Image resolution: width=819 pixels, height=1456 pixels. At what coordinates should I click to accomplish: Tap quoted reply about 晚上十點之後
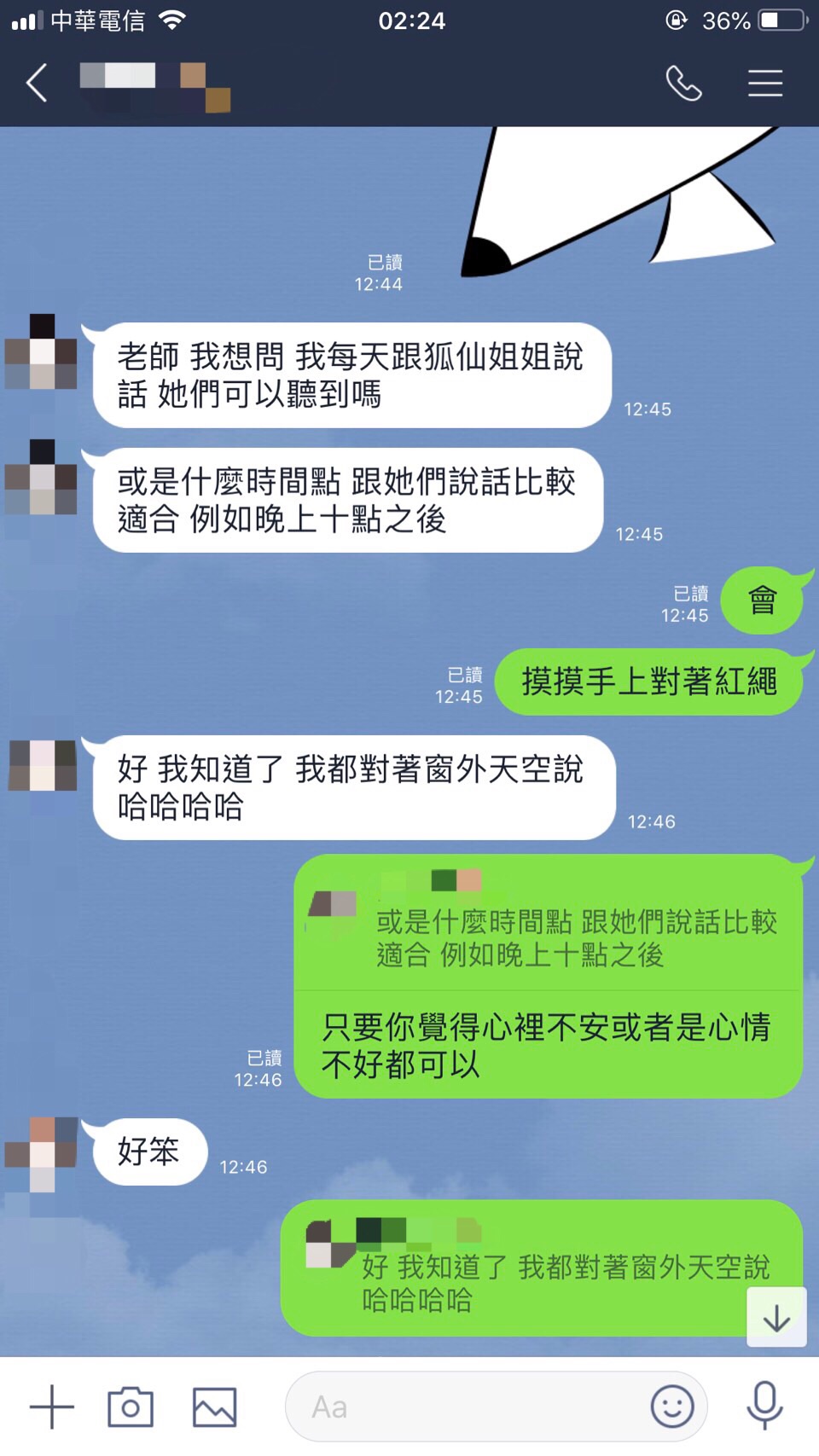click(x=548, y=930)
